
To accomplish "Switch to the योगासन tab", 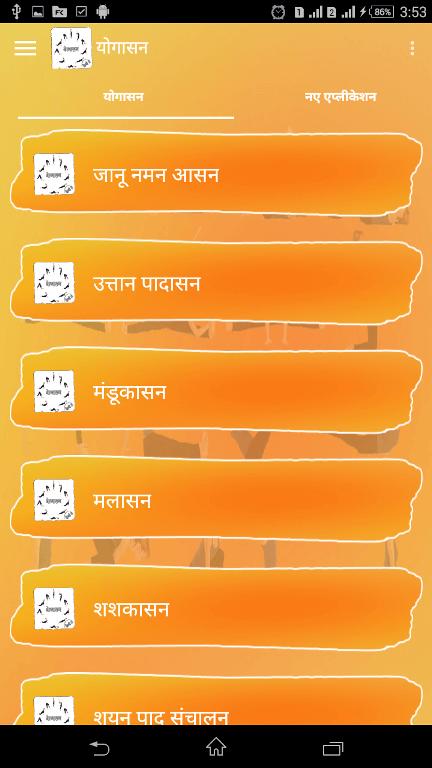I will point(123,97).
